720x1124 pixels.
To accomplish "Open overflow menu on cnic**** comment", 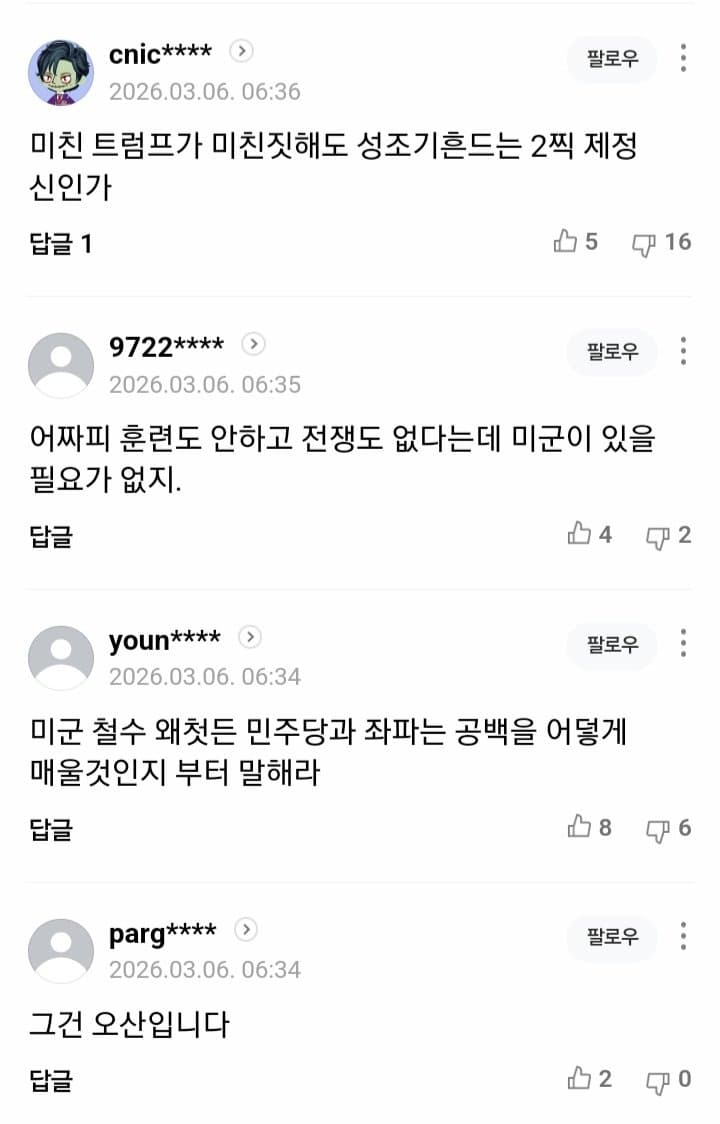I will [x=683, y=58].
